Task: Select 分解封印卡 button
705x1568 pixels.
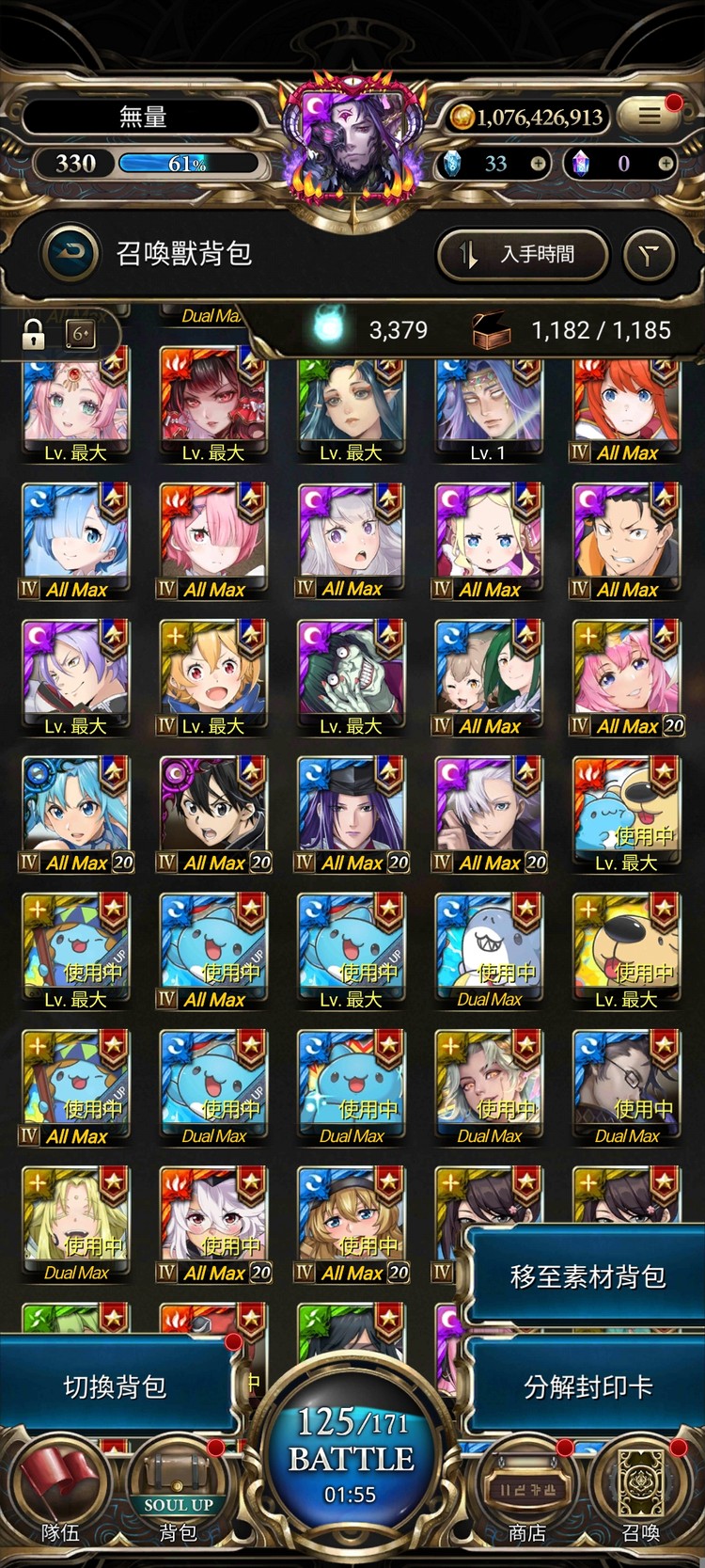Action: click(x=587, y=1386)
